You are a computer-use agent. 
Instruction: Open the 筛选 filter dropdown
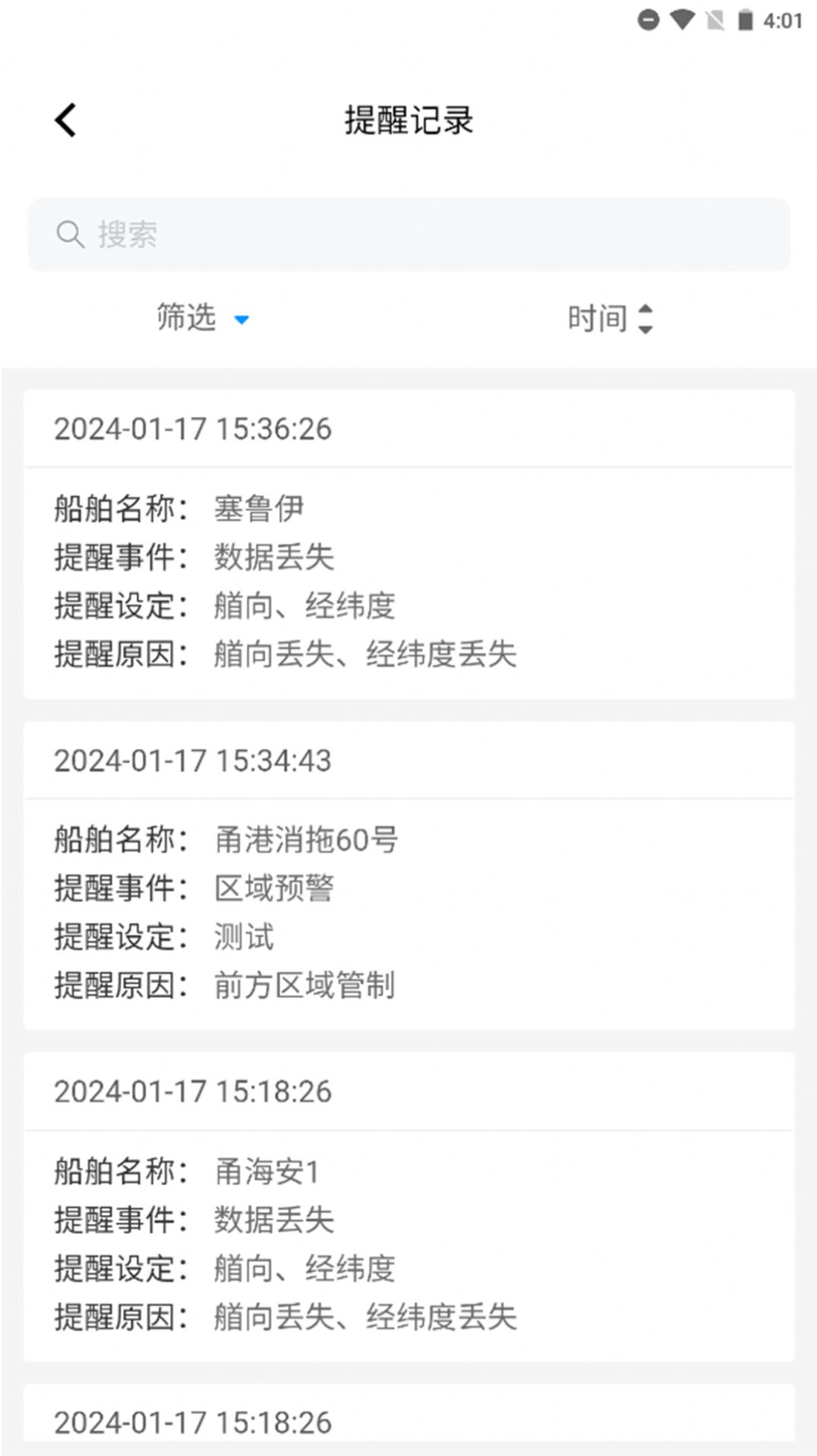185,319
